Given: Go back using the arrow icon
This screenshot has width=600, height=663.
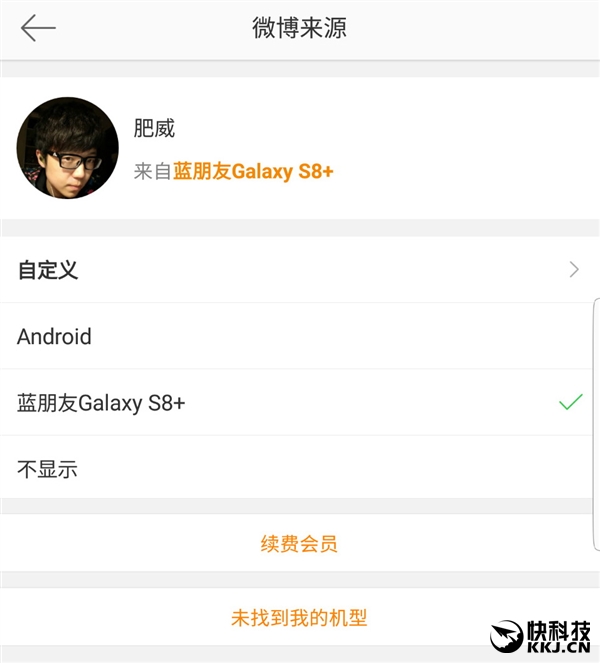Looking at the screenshot, I should (38, 28).
